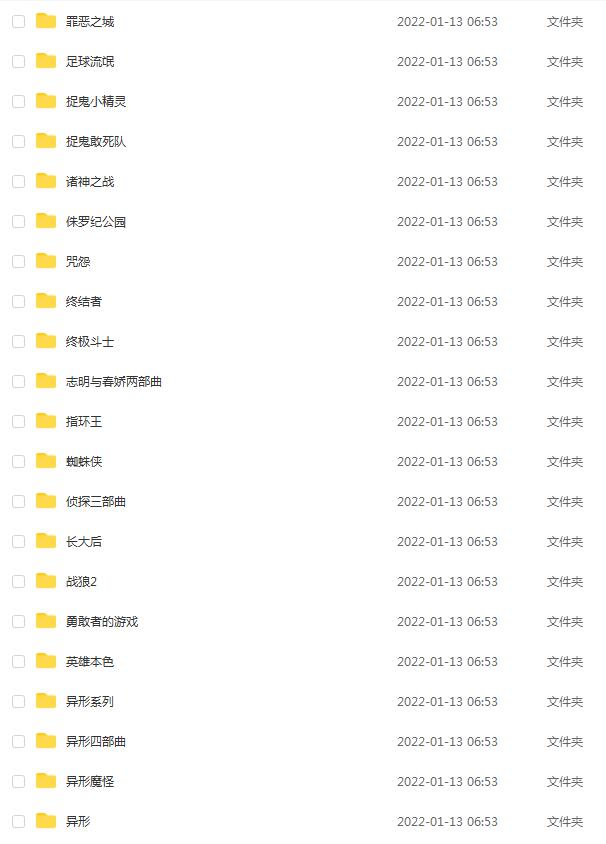Open the 咒怨 folder
606x844 pixels.
78,261
